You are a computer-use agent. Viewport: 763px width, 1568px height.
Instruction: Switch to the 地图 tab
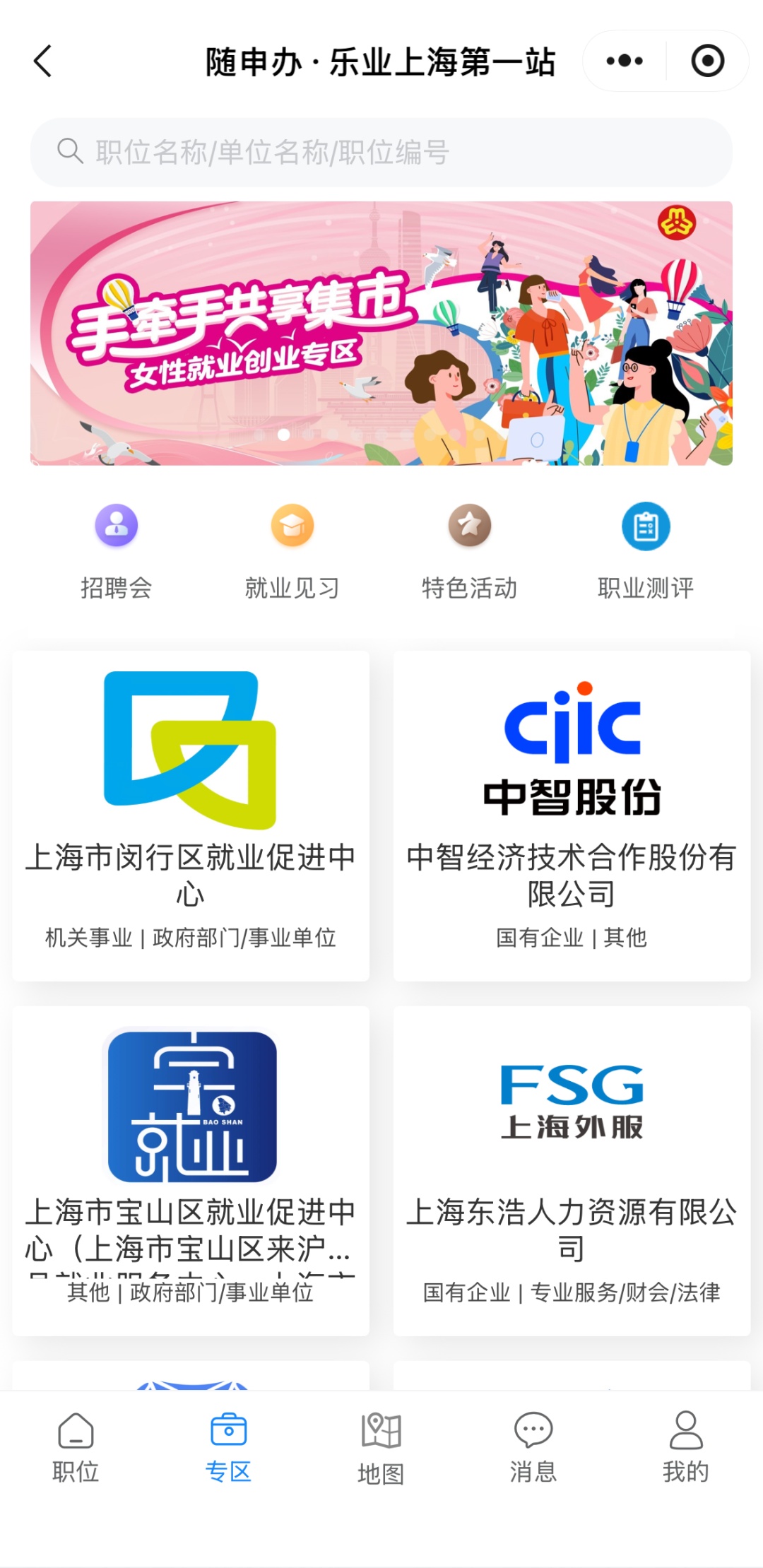[x=381, y=1447]
